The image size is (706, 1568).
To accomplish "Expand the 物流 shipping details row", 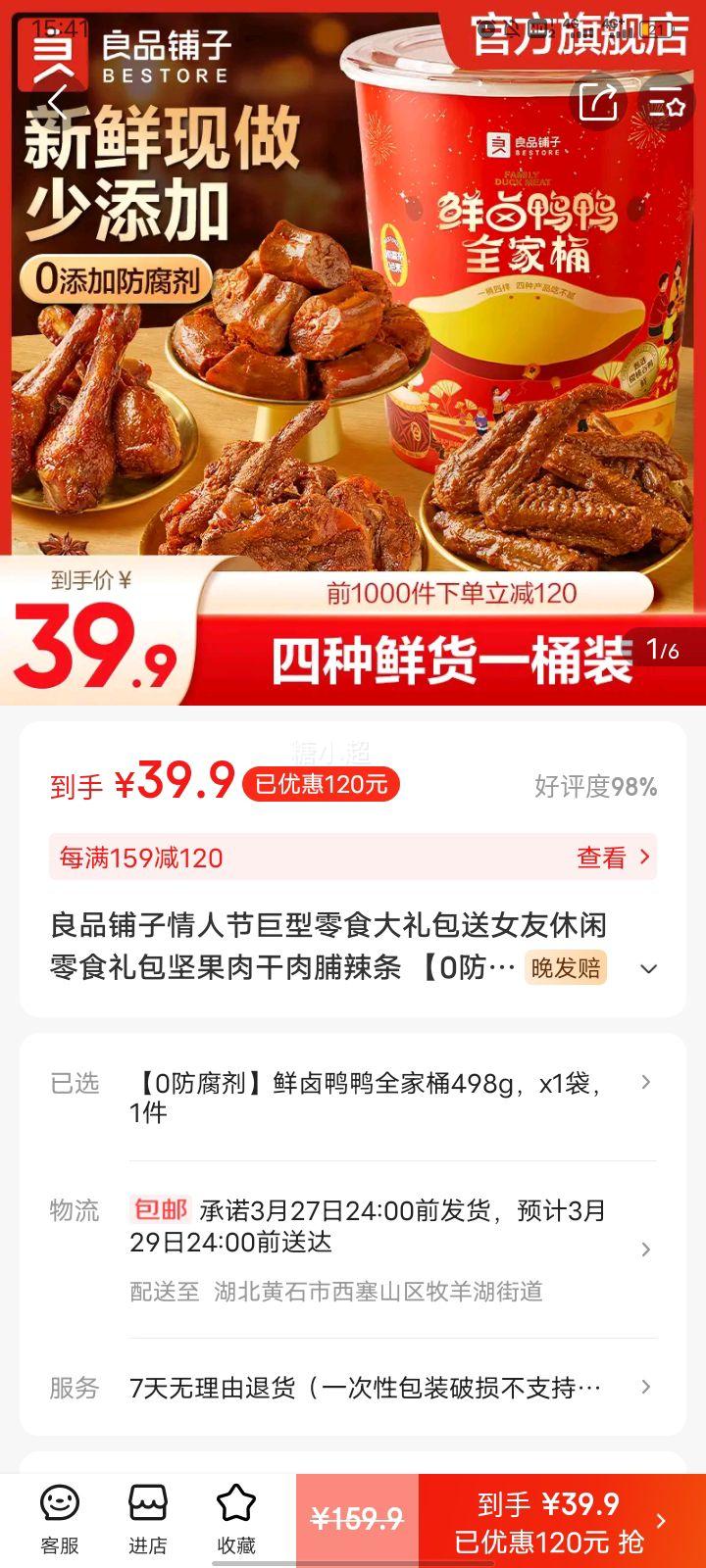I will [644, 1249].
